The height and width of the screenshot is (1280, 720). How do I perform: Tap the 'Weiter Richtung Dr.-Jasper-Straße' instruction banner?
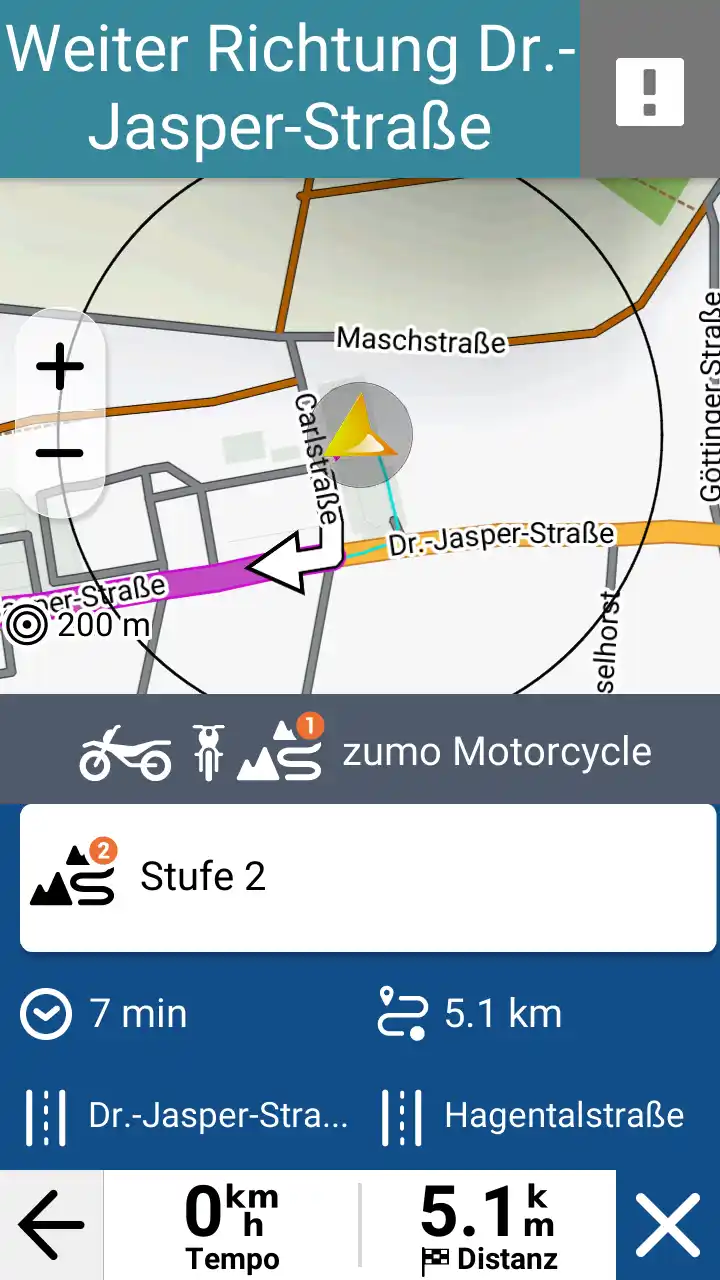coord(290,89)
